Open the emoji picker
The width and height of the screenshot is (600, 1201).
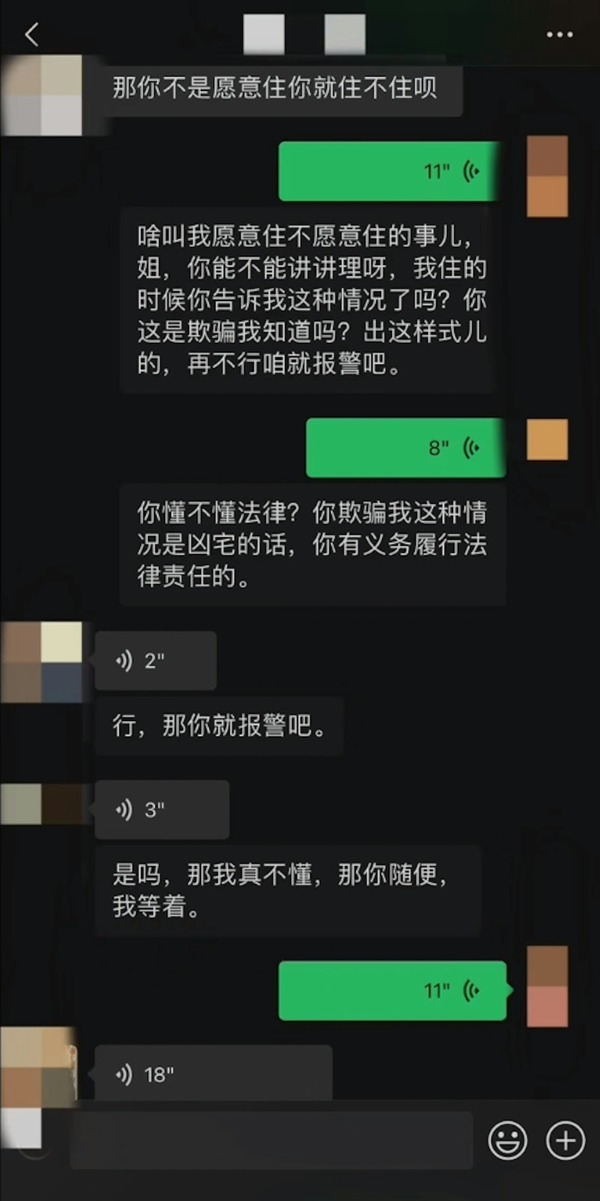pyautogui.click(x=508, y=1140)
